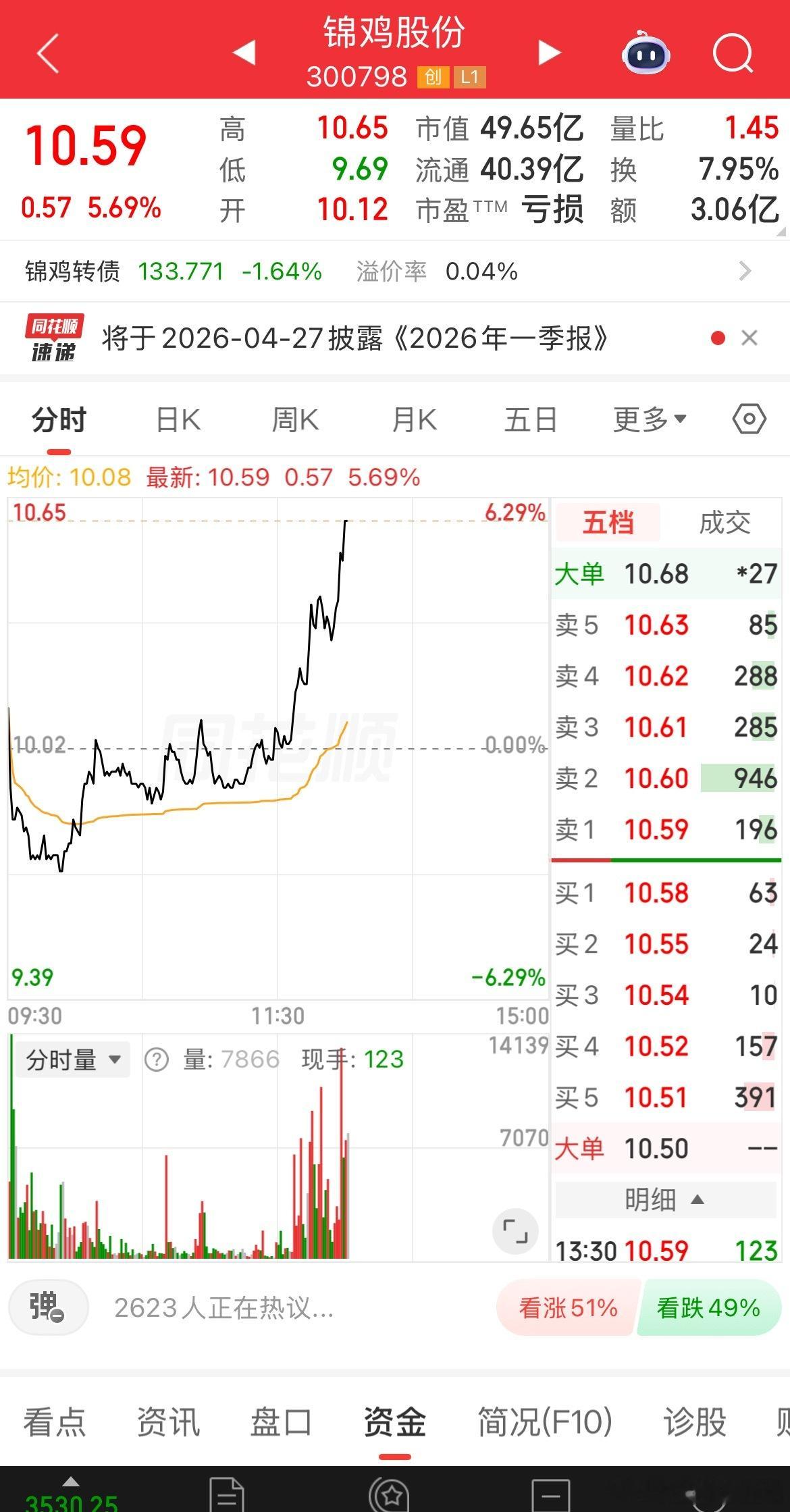Switch to the 日K chart tab
Viewport: 790px width, 1512px height.
178,419
